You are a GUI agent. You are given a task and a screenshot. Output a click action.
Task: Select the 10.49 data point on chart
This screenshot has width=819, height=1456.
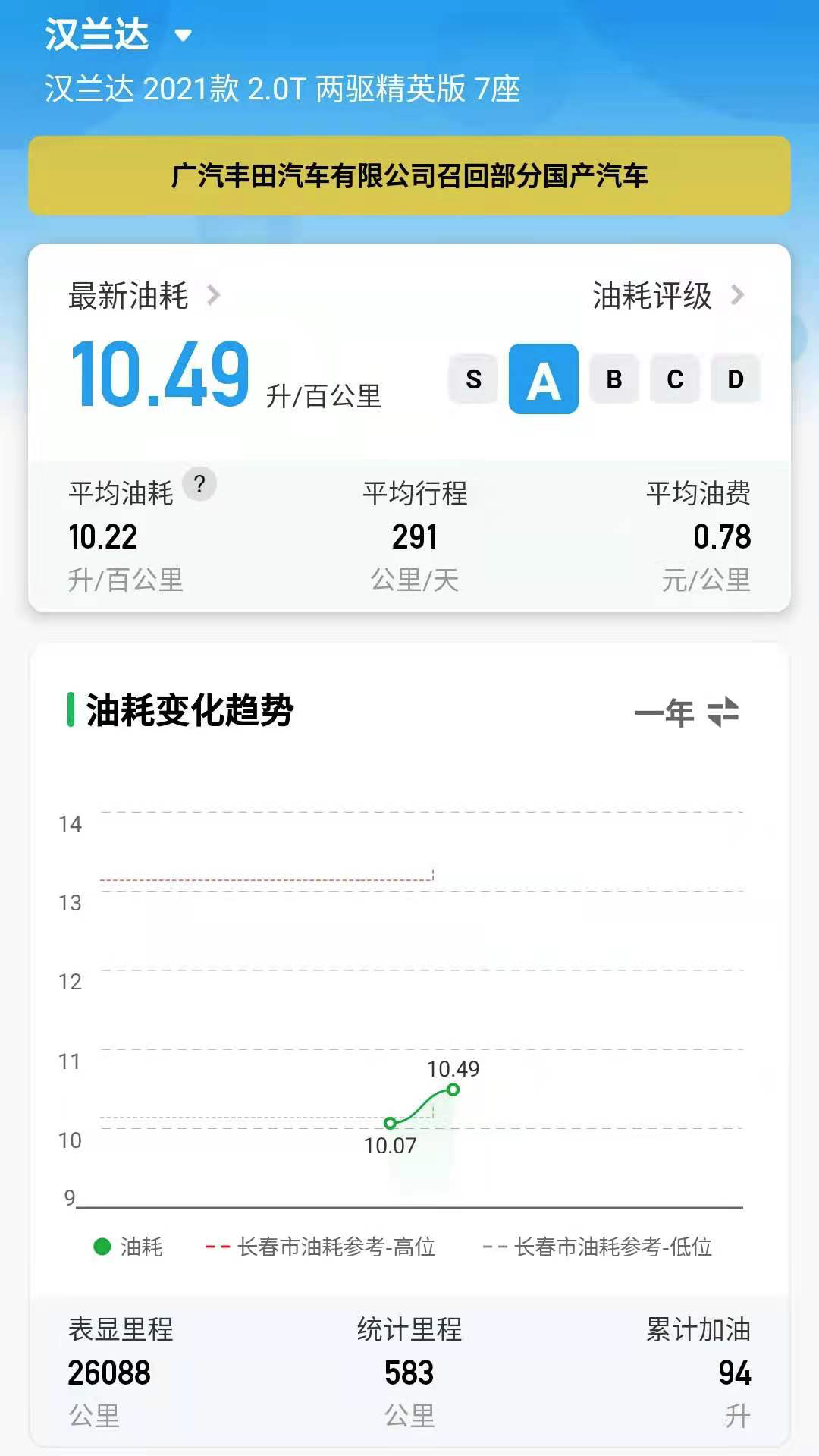coord(453,1090)
